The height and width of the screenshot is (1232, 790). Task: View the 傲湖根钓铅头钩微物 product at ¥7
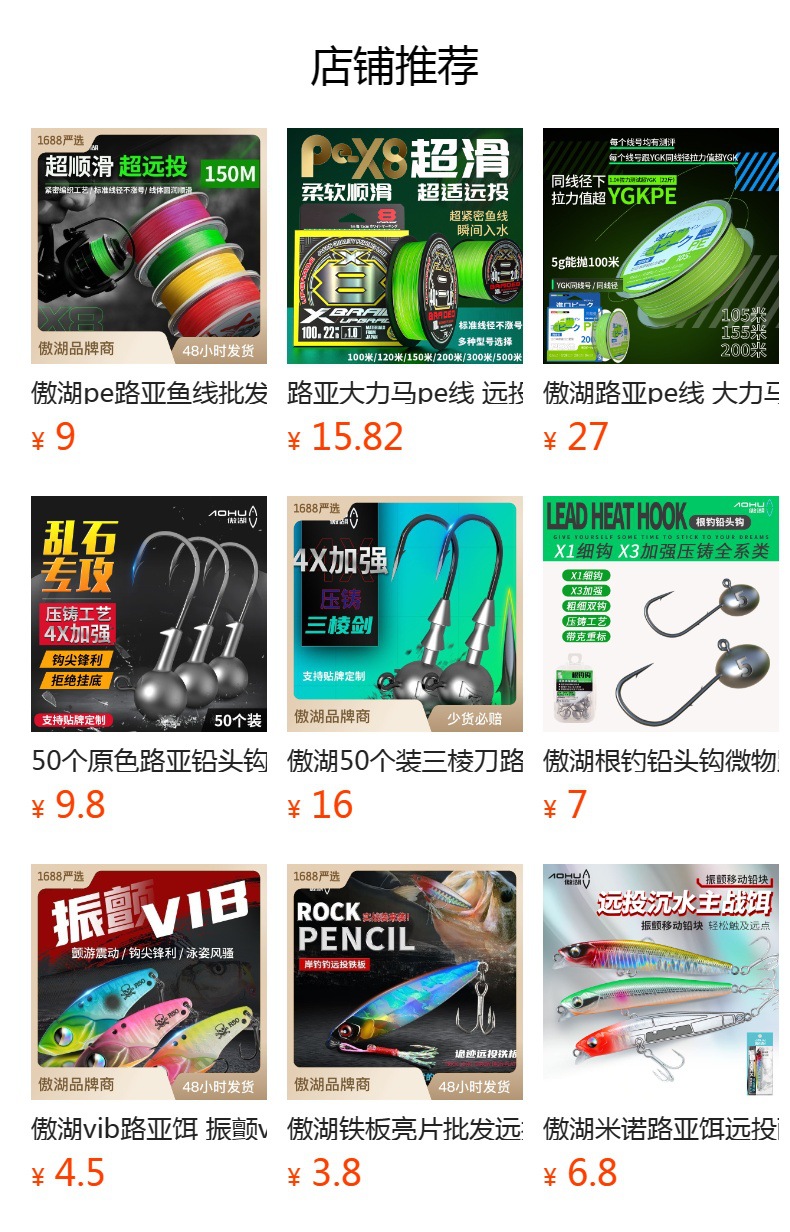(x=660, y=614)
